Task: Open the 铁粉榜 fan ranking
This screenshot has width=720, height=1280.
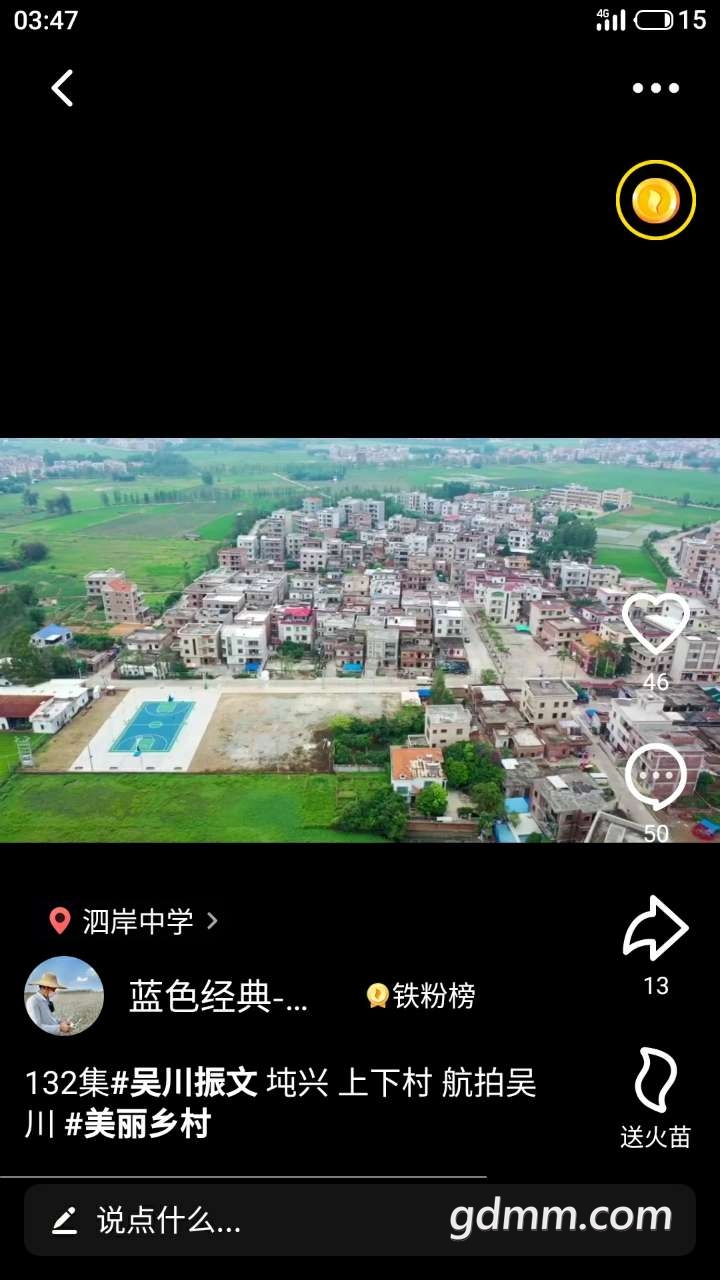Action: (421, 996)
